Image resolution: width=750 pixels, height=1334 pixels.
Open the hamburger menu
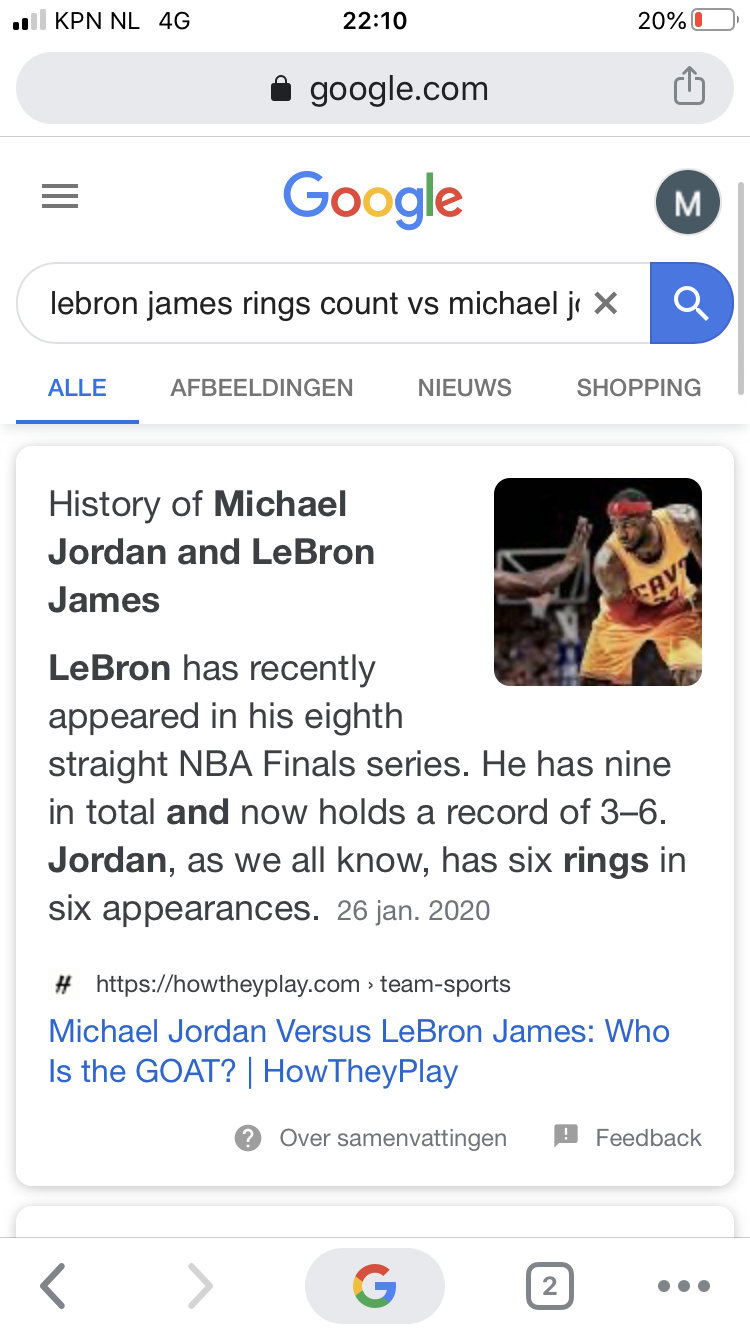pos(60,198)
